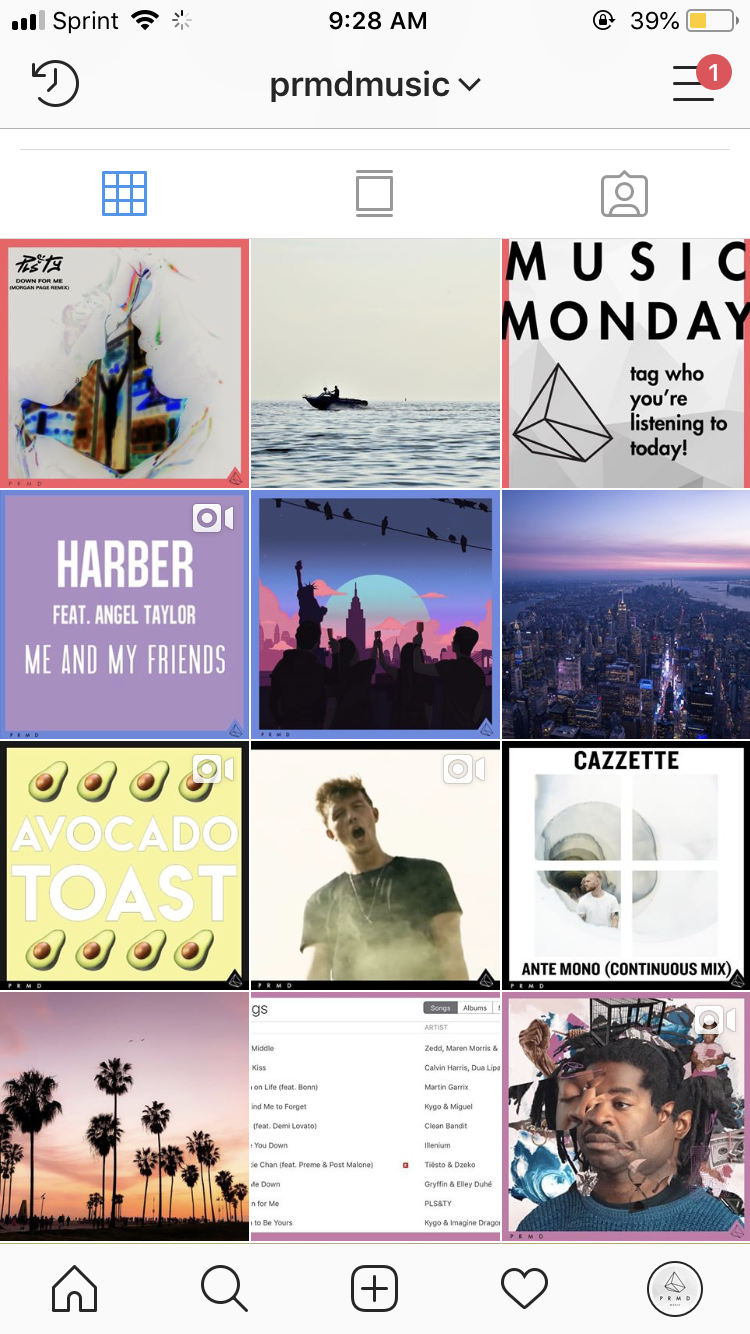Open the search and explore tab
750x1334 pixels.
coord(224,1288)
